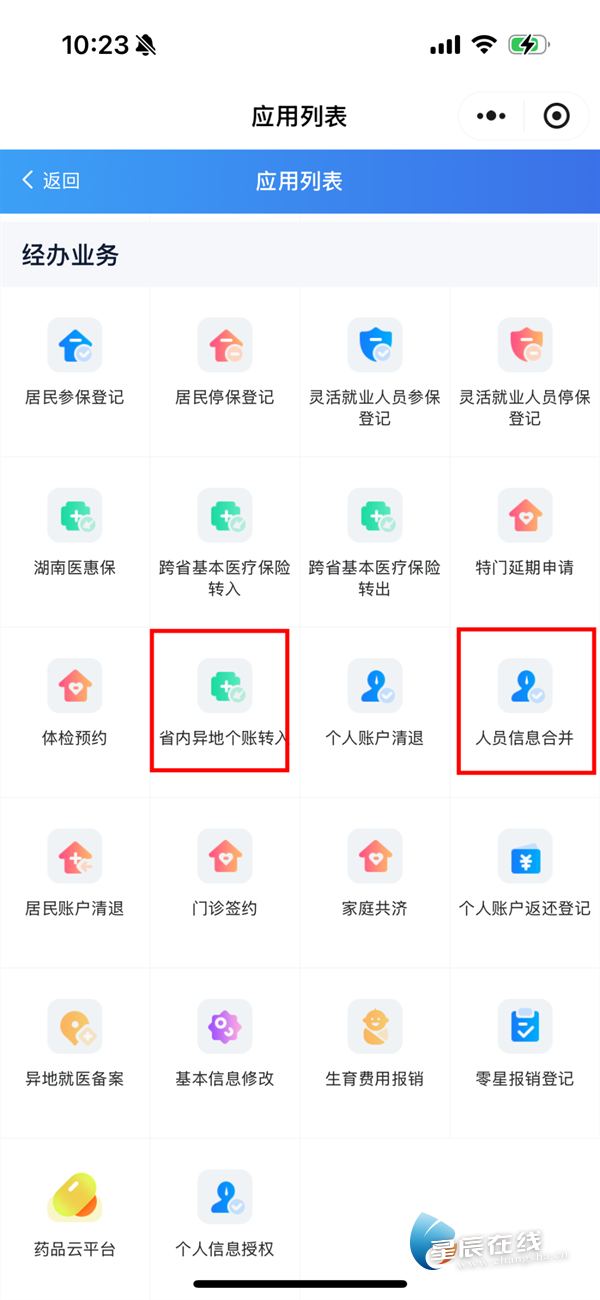The width and height of the screenshot is (600, 1300).
Task: Open 家庭共济
Action: 375,875
